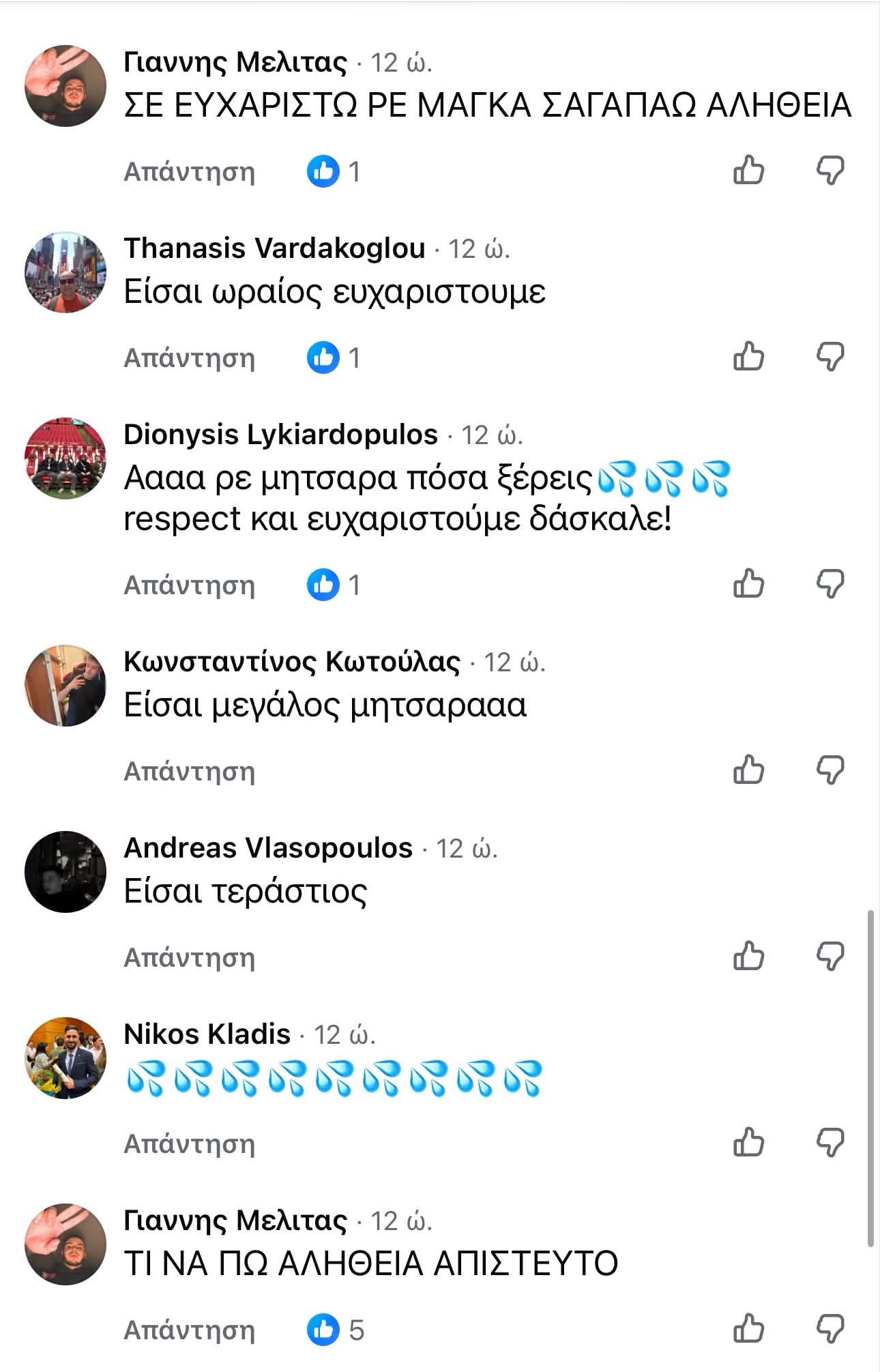Thumbs down Dionysis Lykiardopulos's comment
Image resolution: width=880 pixels, height=1372 pixels.
(x=830, y=584)
